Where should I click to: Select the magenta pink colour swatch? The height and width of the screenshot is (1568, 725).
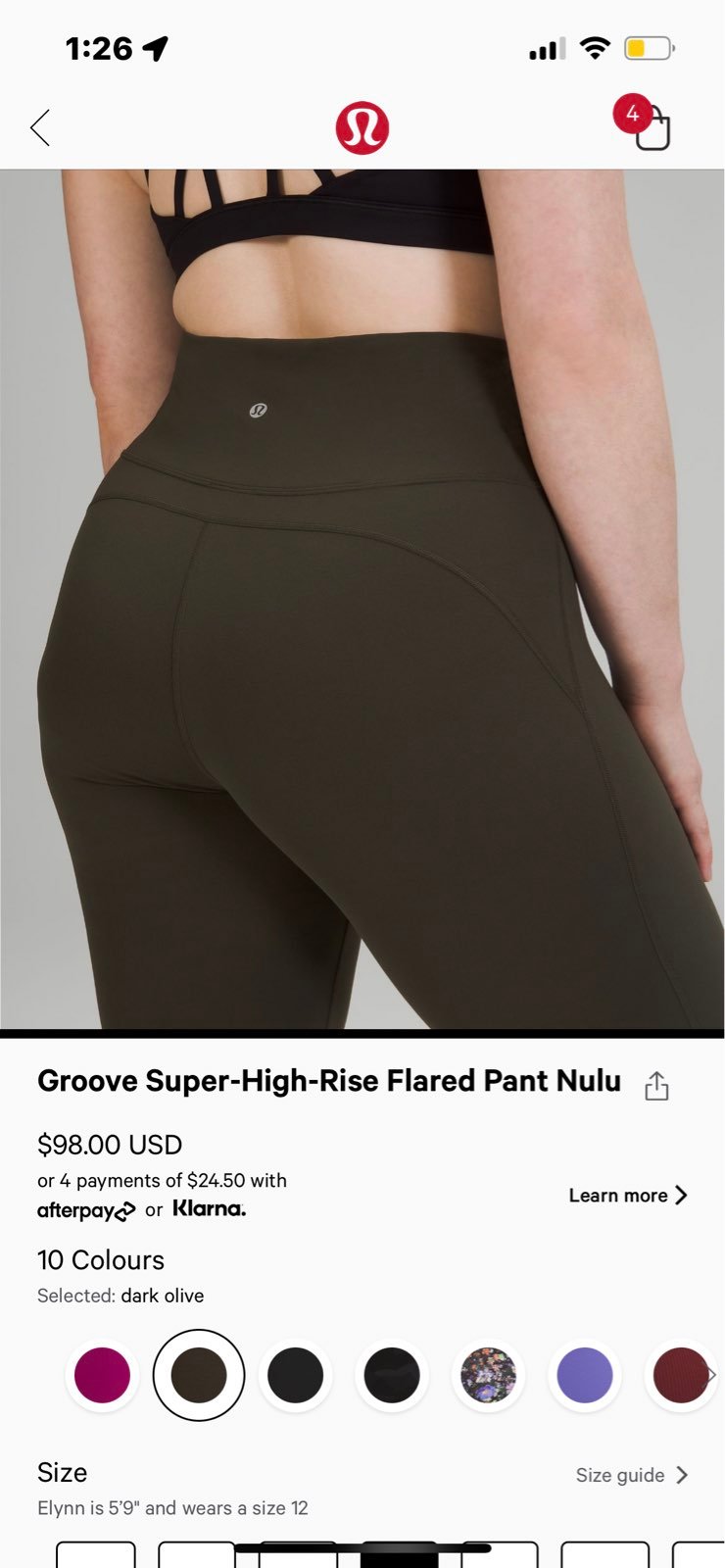coord(102,1375)
